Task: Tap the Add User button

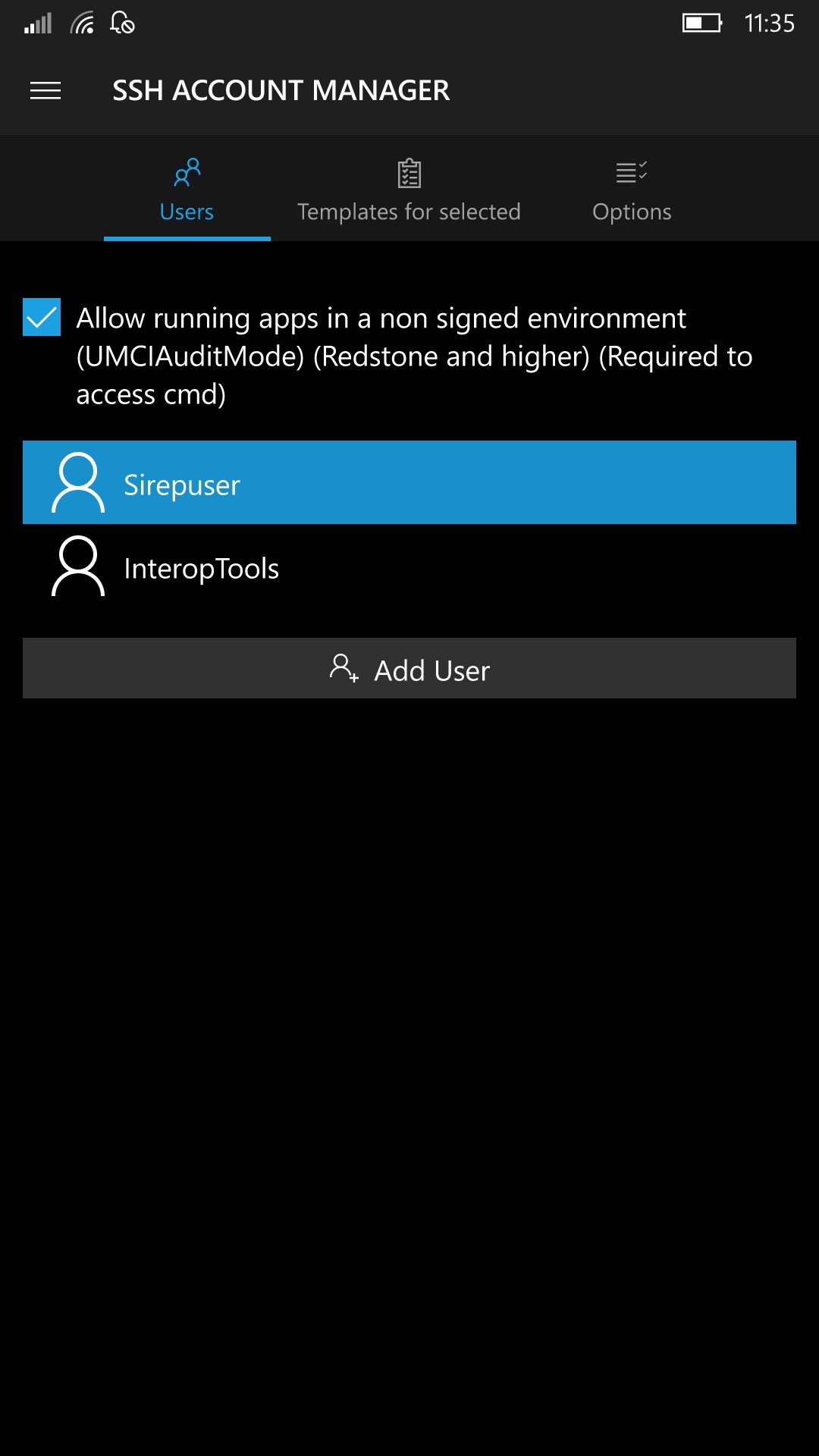Action: [x=409, y=669]
